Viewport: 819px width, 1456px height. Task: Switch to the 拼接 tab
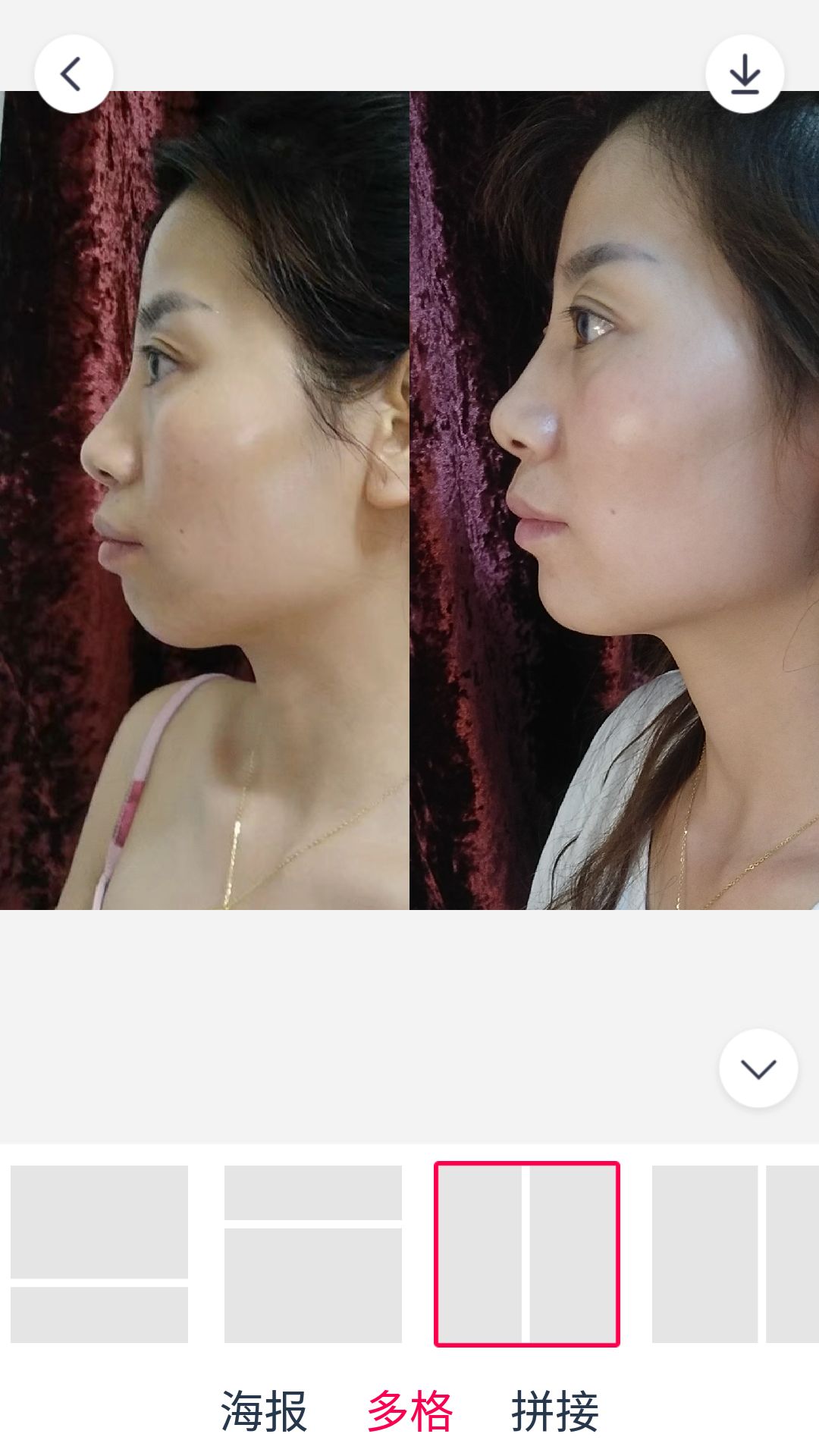555,1412
